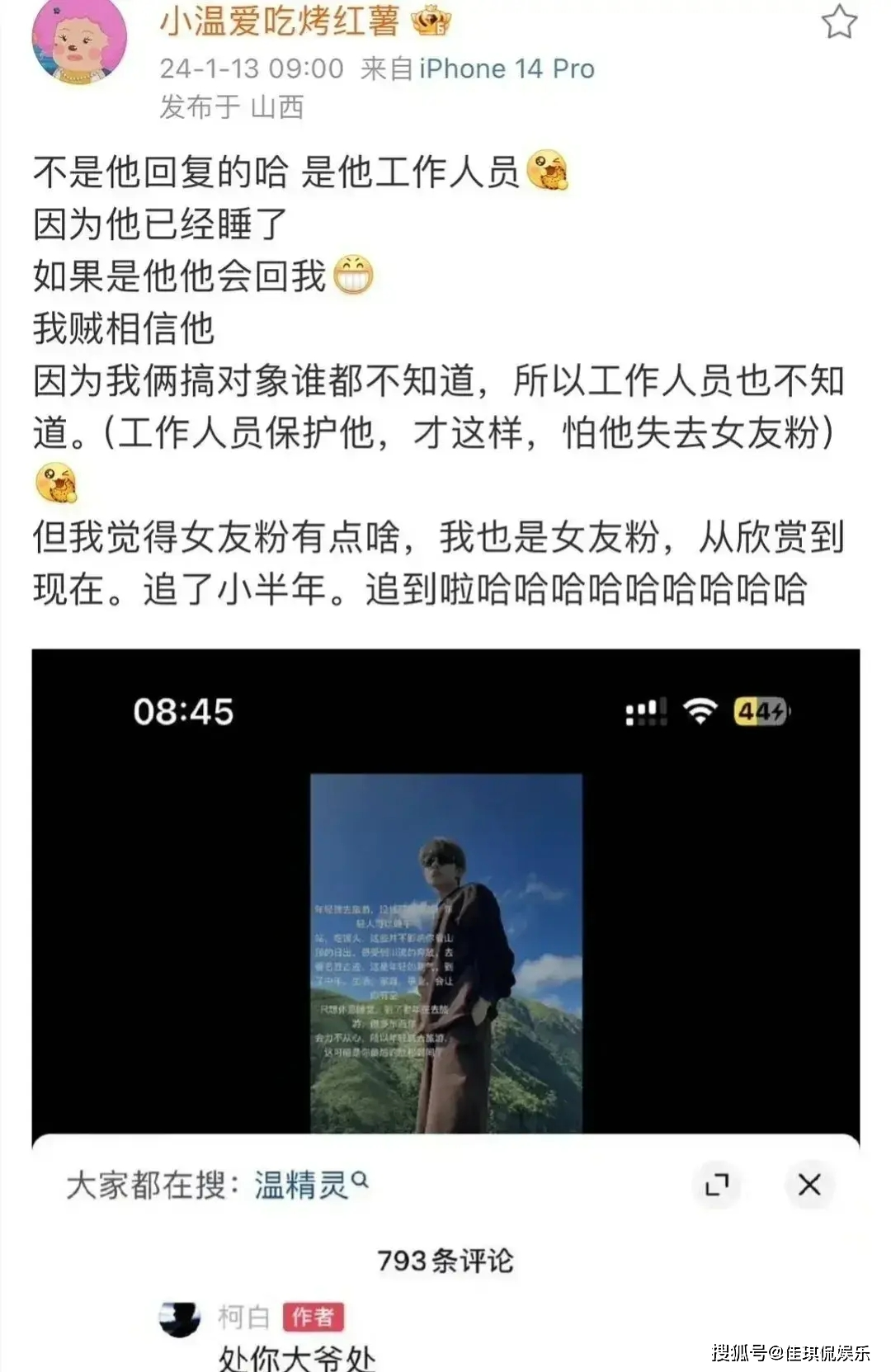Viewport: 891px width, 1372px height.
Task: Open the username 小温爱吃烤红薯
Action: coord(279,21)
